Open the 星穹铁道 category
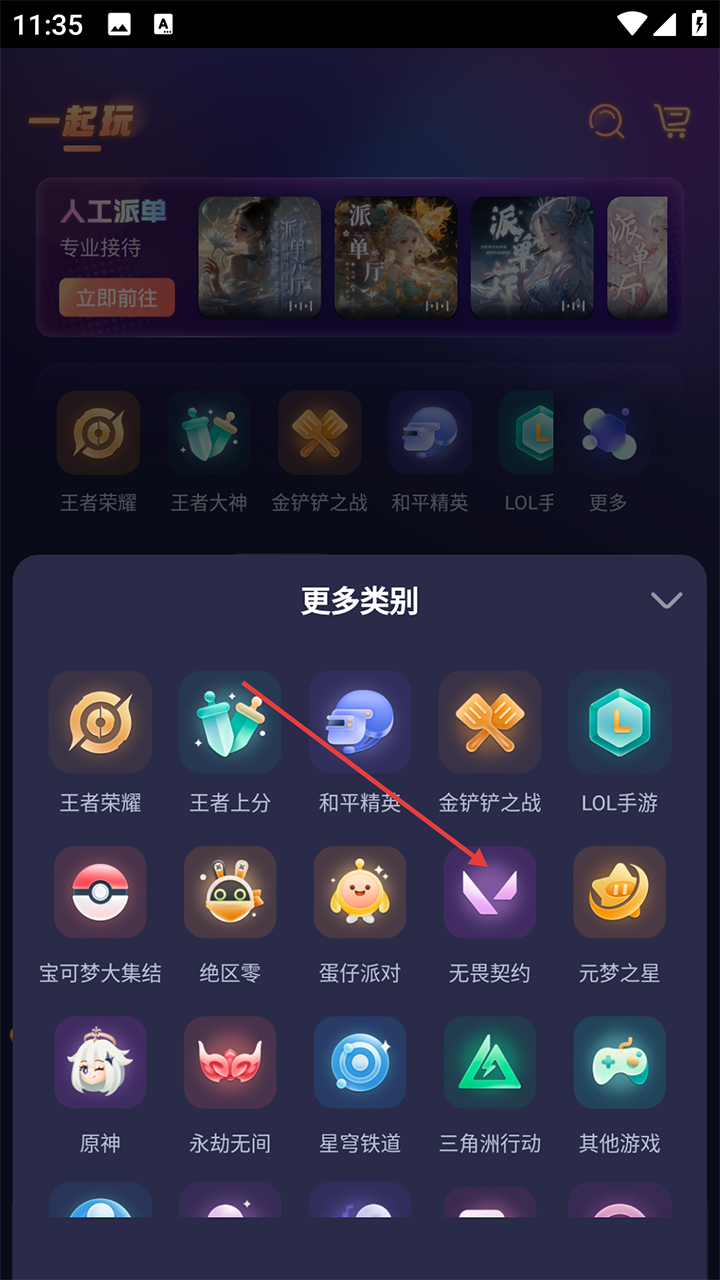The width and height of the screenshot is (720, 1280). [360, 1062]
